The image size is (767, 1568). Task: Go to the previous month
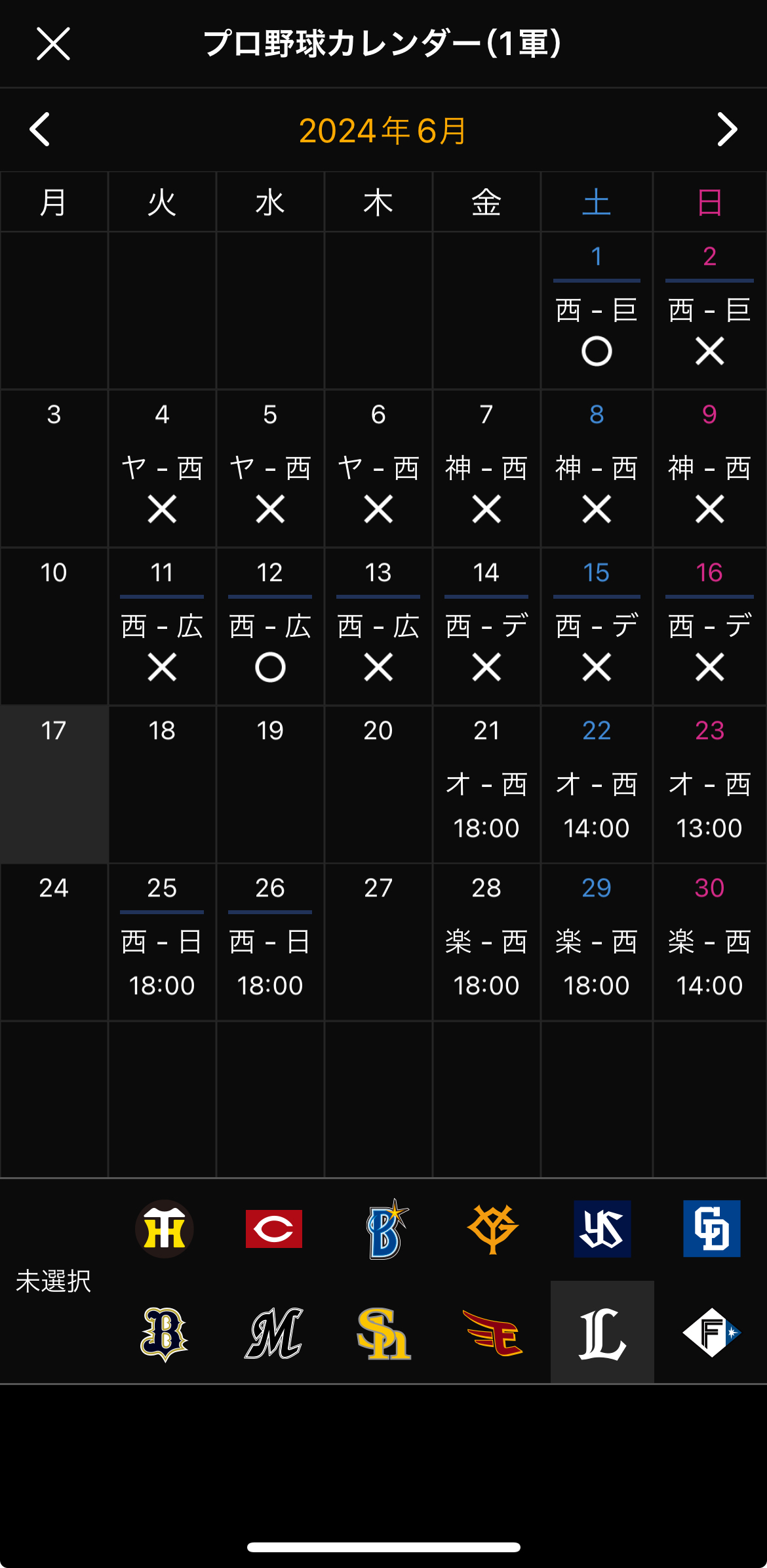40,129
